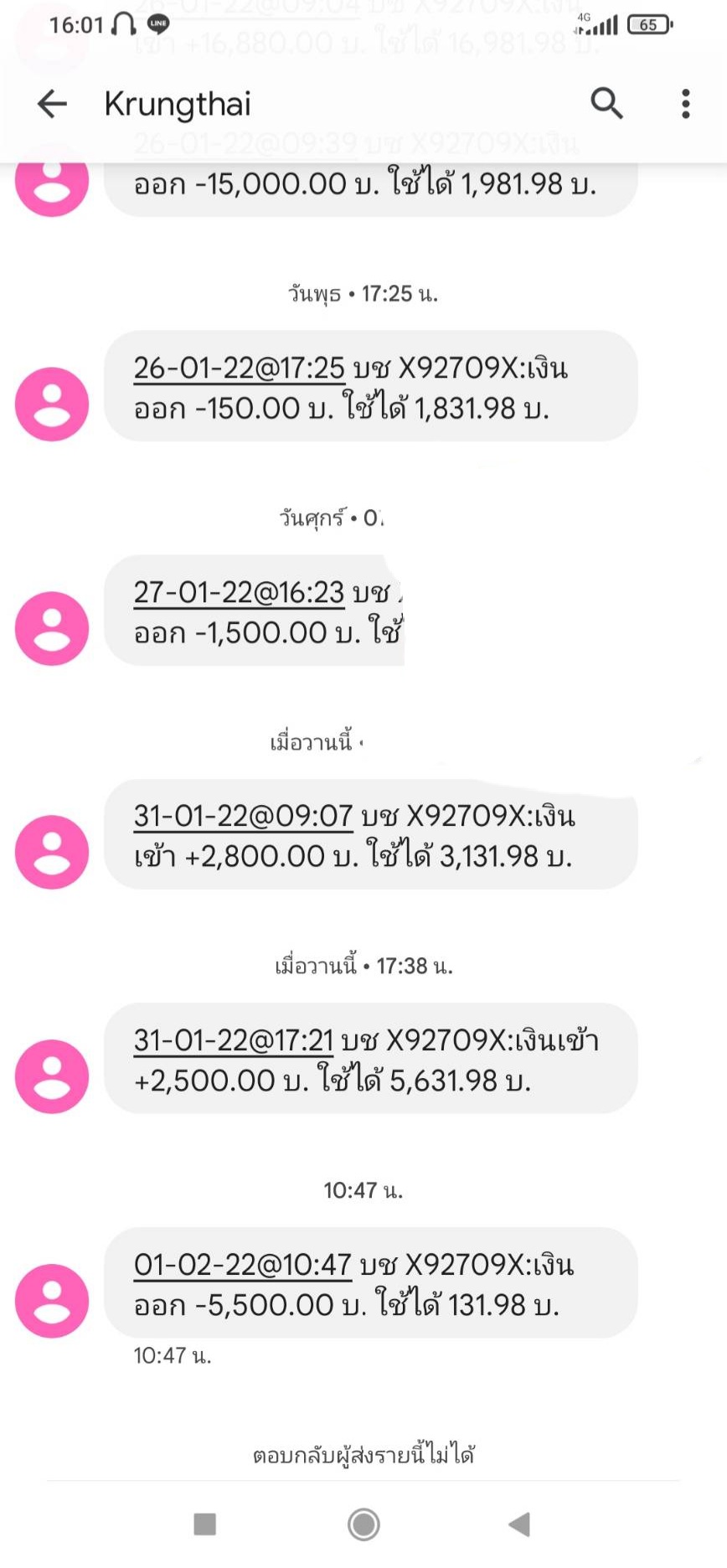Open sender avatar beside the 26-01-22@17:25 message

click(x=52, y=404)
